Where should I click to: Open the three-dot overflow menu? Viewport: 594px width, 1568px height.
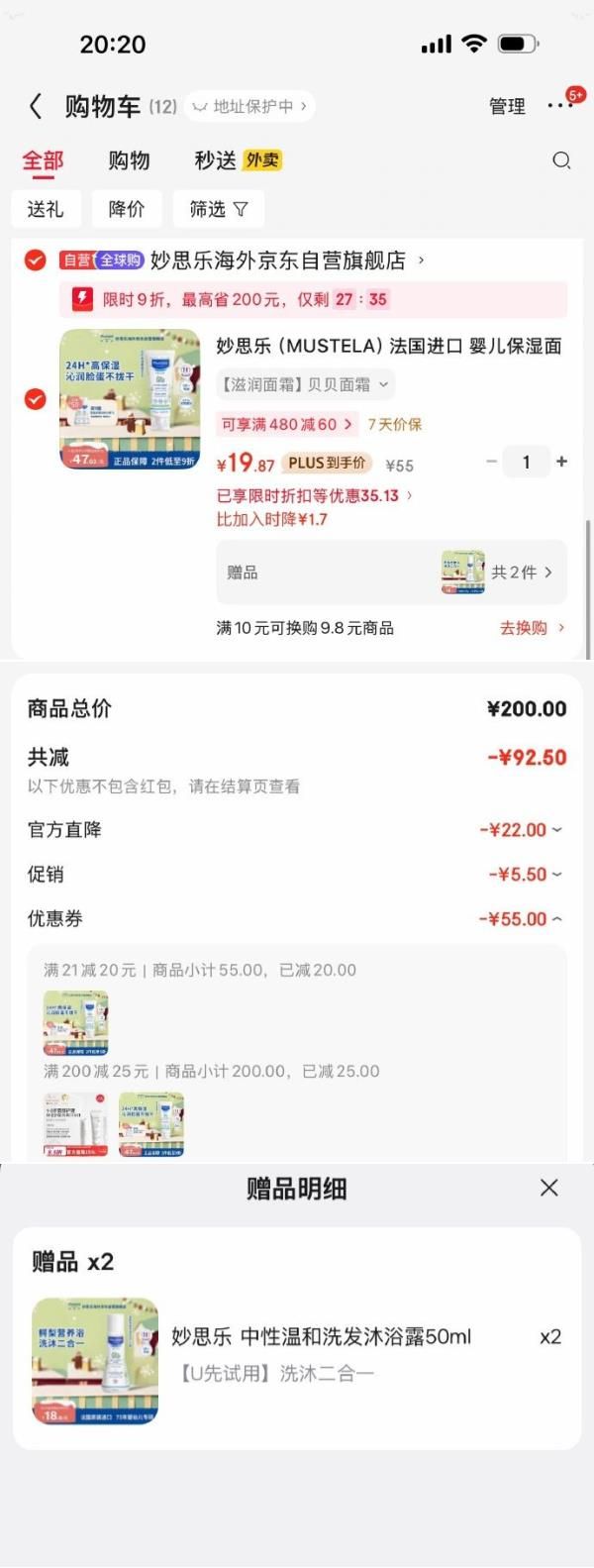[x=560, y=106]
